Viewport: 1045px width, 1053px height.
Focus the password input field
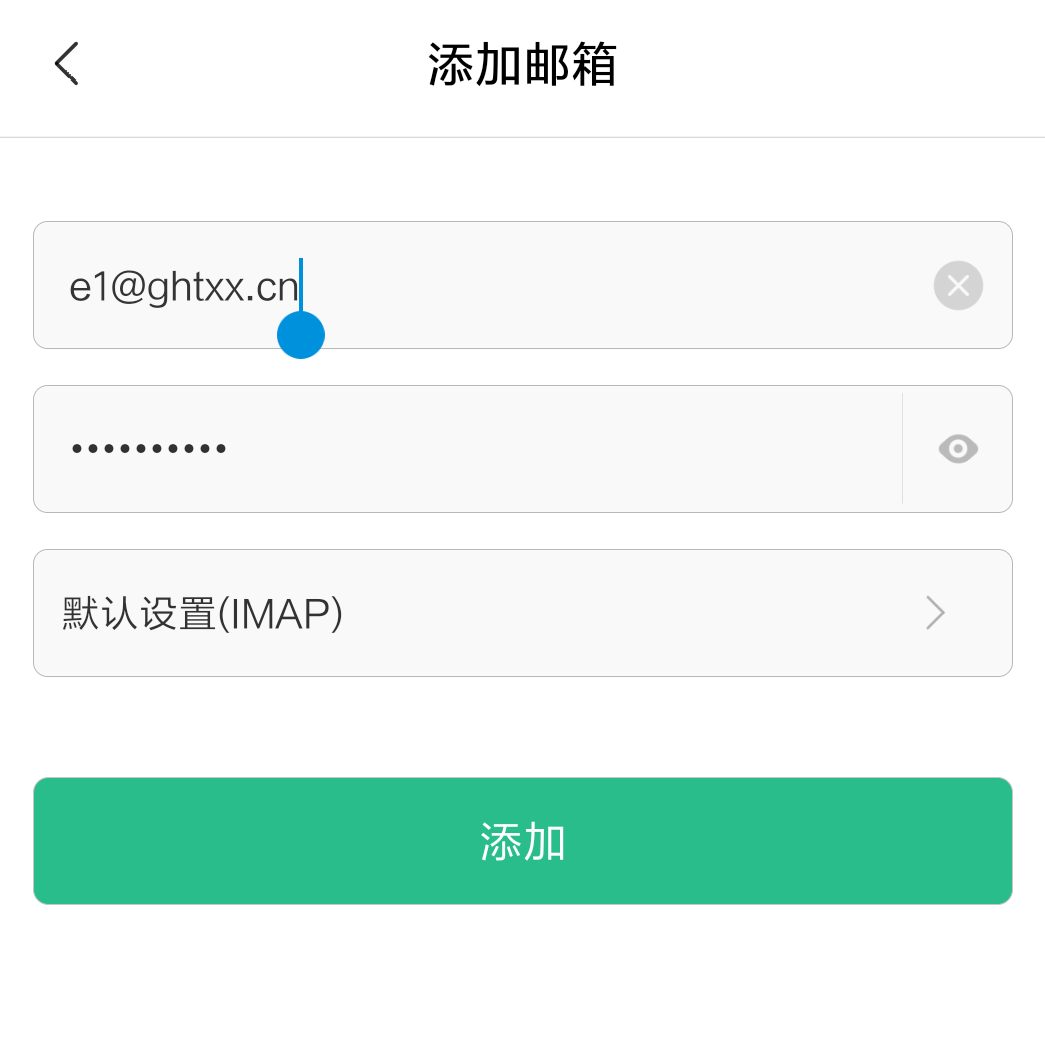pos(460,449)
